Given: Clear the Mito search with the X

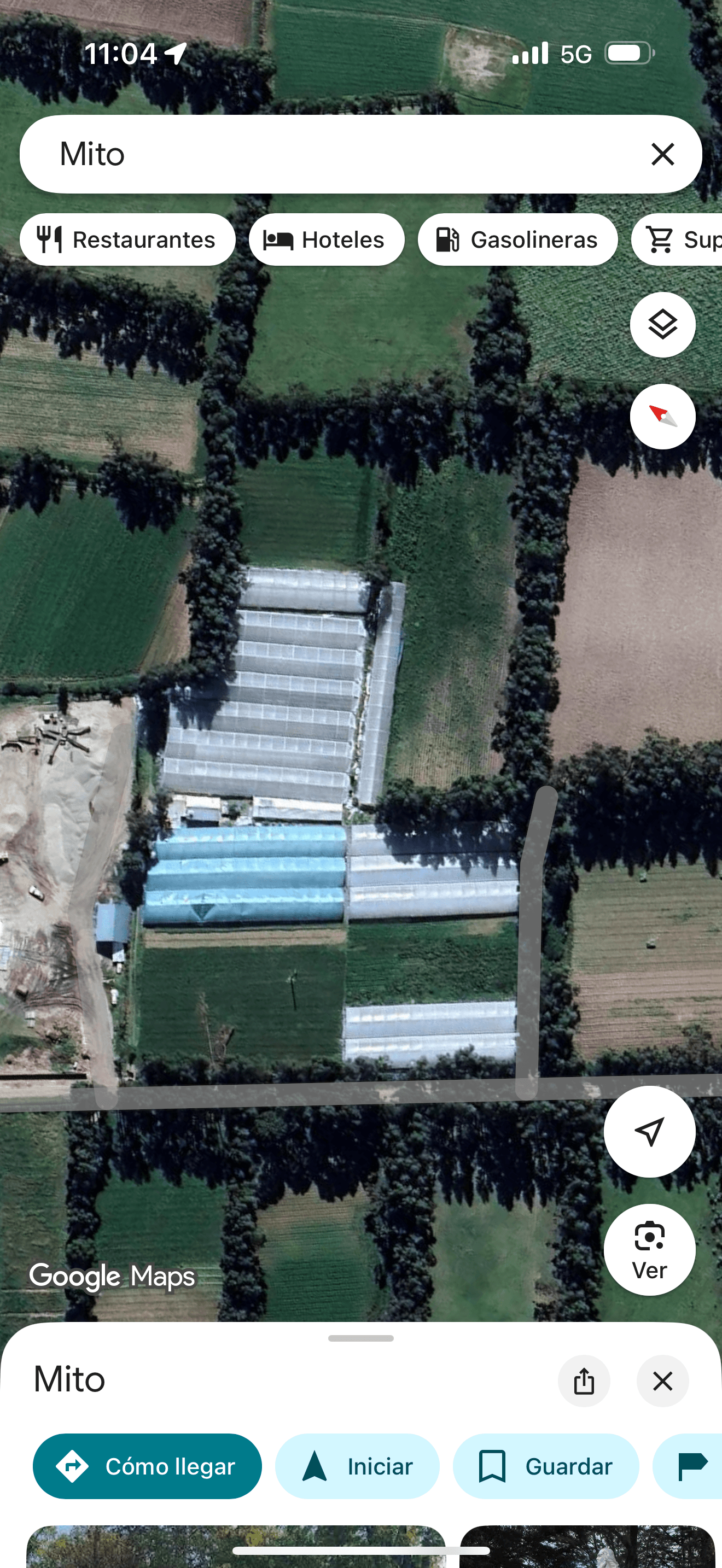Looking at the screenshot, I should coord(663,154).
